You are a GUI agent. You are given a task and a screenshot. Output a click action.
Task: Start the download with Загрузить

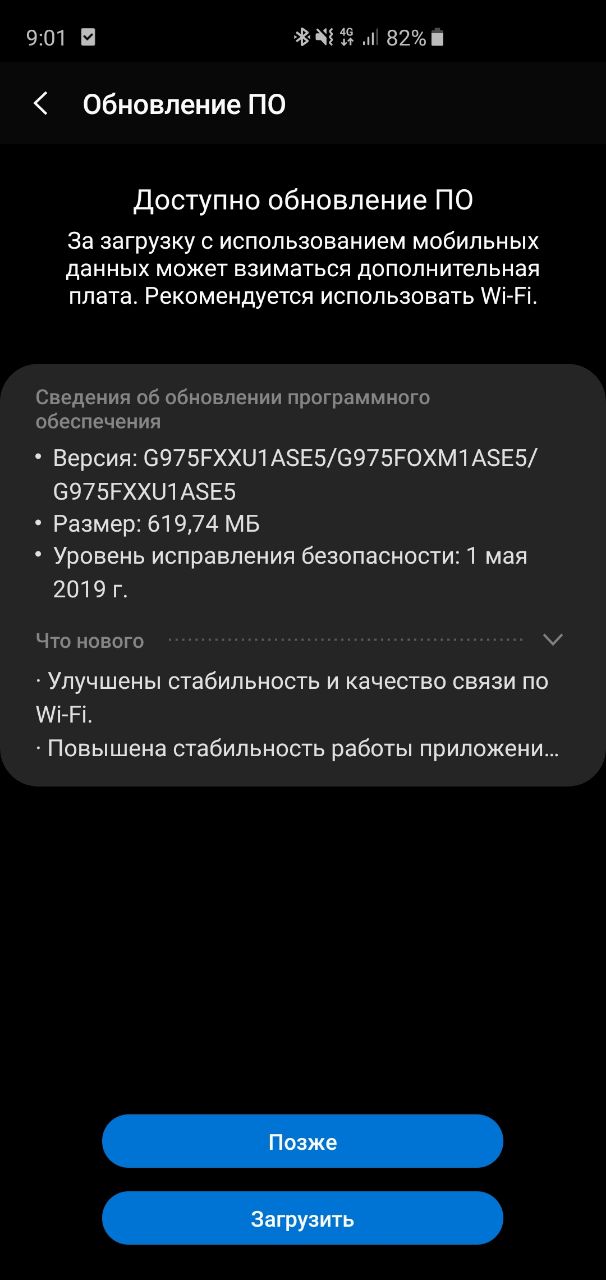tap(302, 1219)
